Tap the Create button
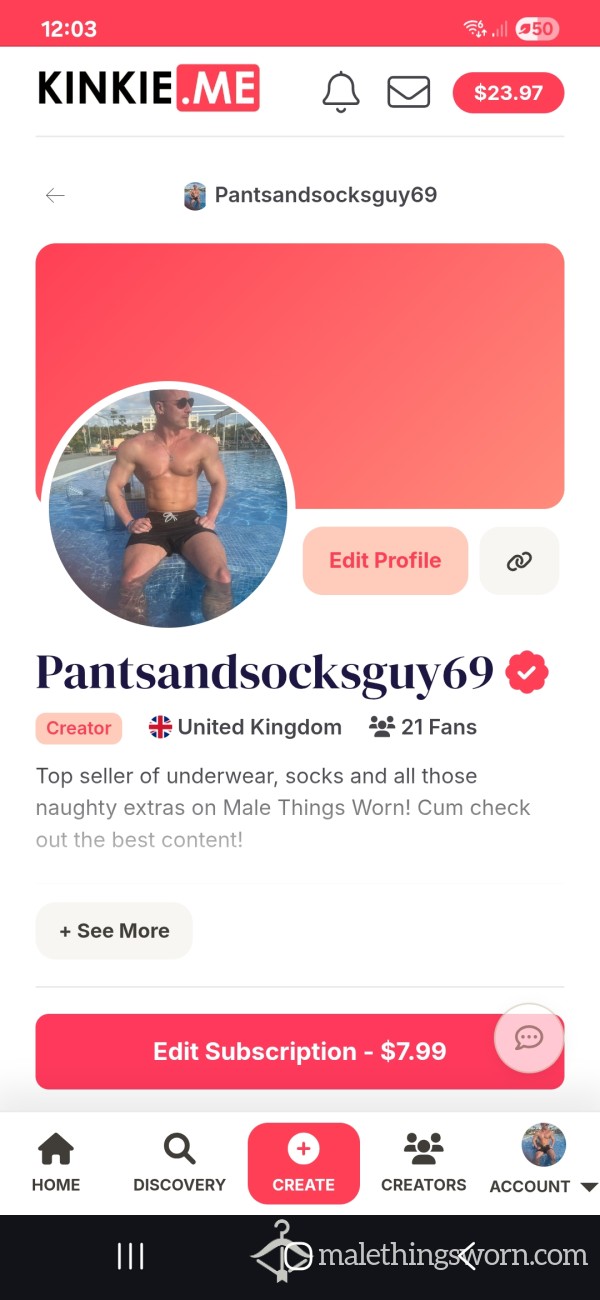 pyautogui.click(x=303, y=1162)
